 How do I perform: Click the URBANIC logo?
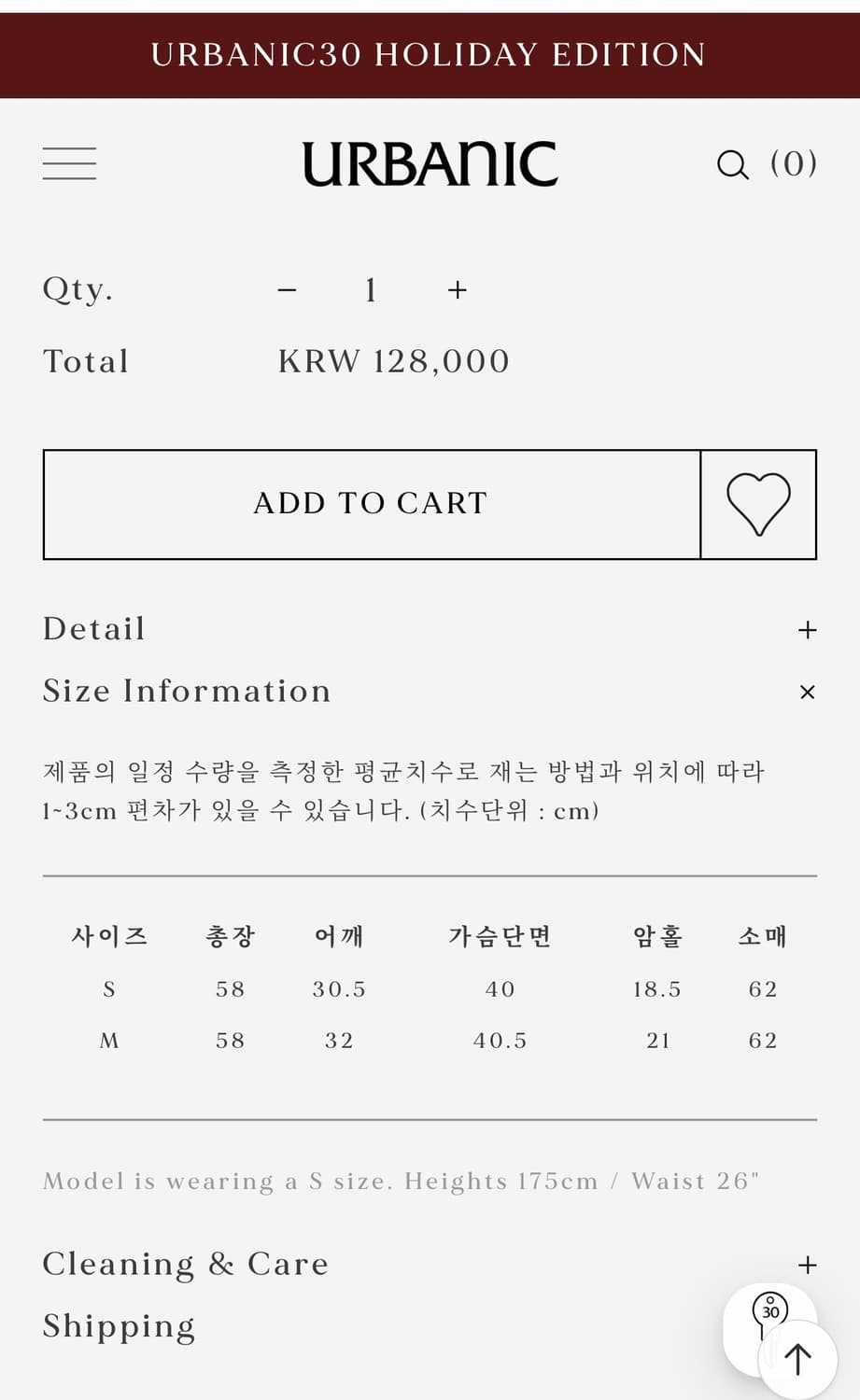430,163
